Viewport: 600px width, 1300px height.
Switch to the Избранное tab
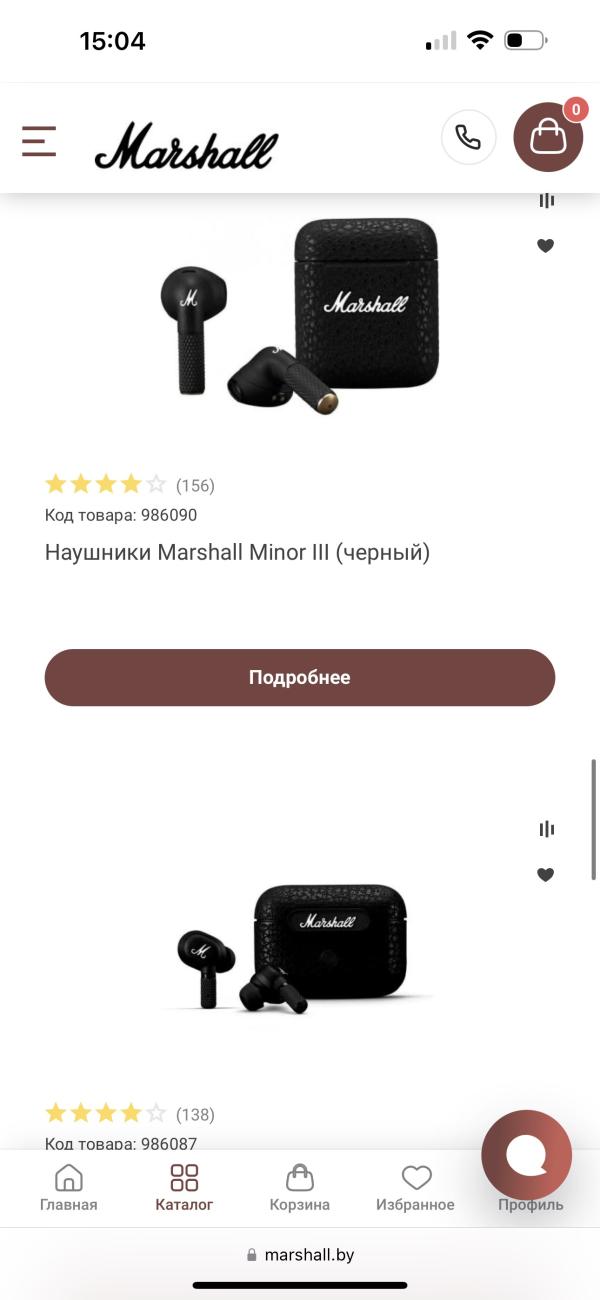(x=415, y=1188)
